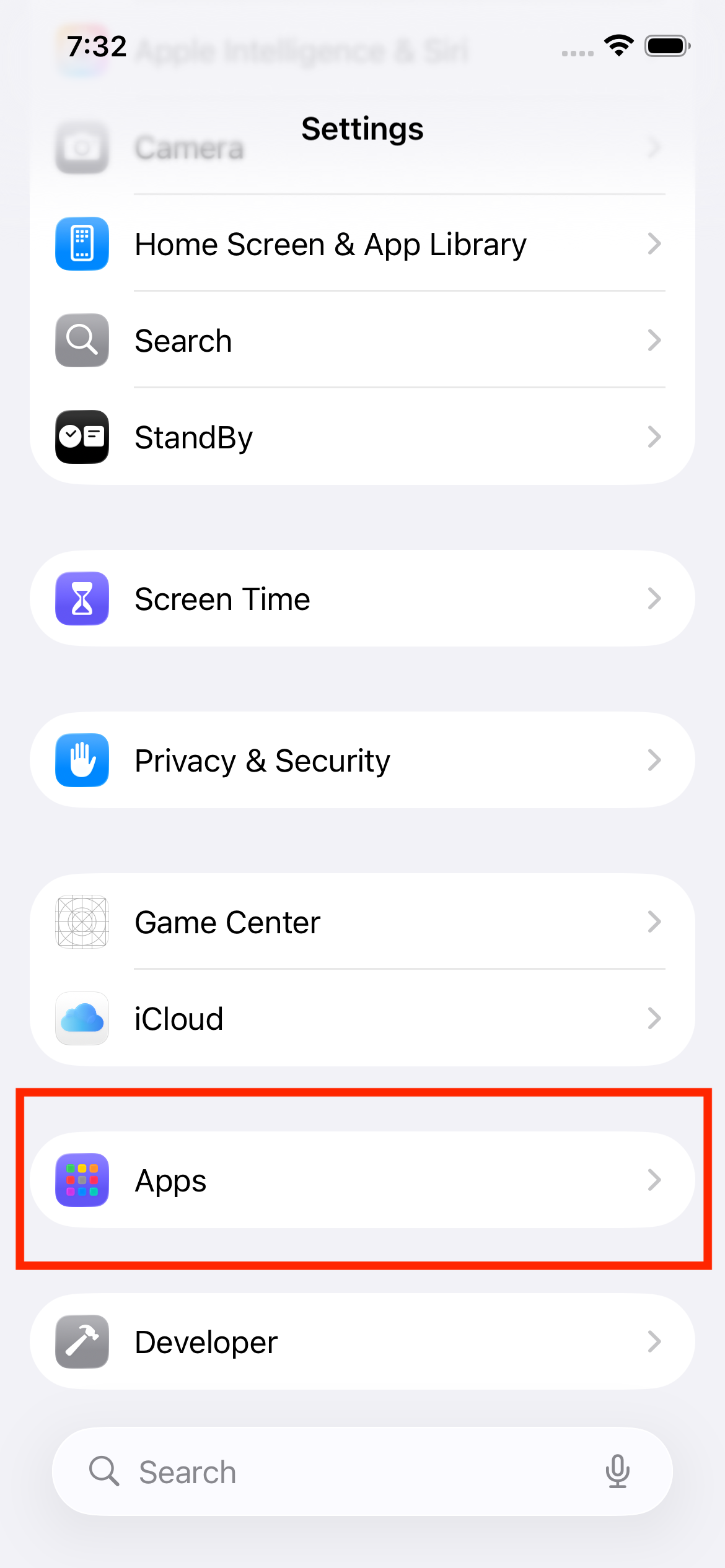The height and width of the screenshot is (1568, 725).
Task: Open Screen Time via its hourglass icon
Action: pos(82,598)
